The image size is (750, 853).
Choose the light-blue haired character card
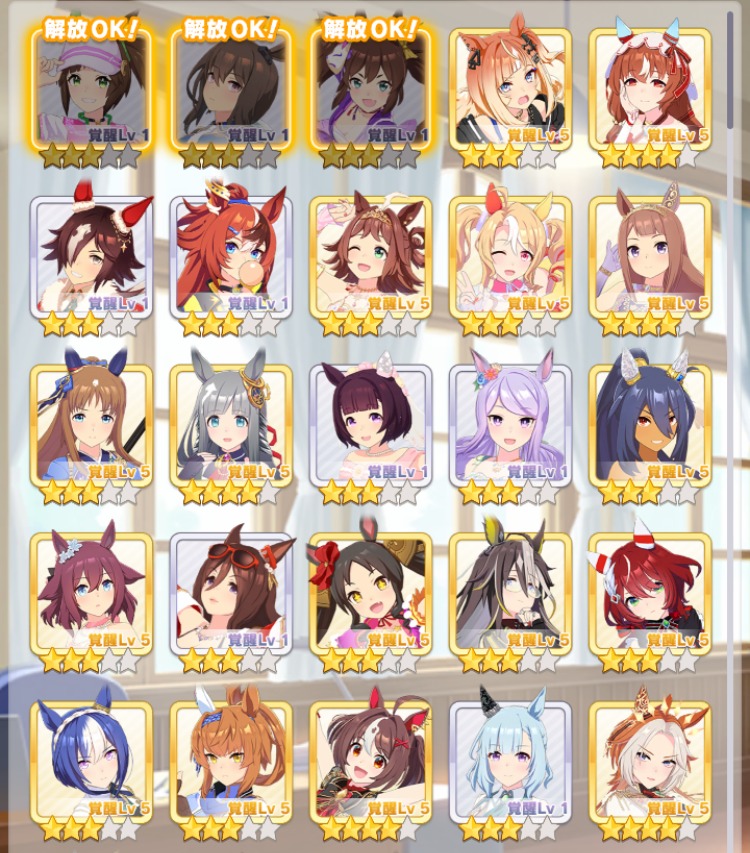[510, 762]
